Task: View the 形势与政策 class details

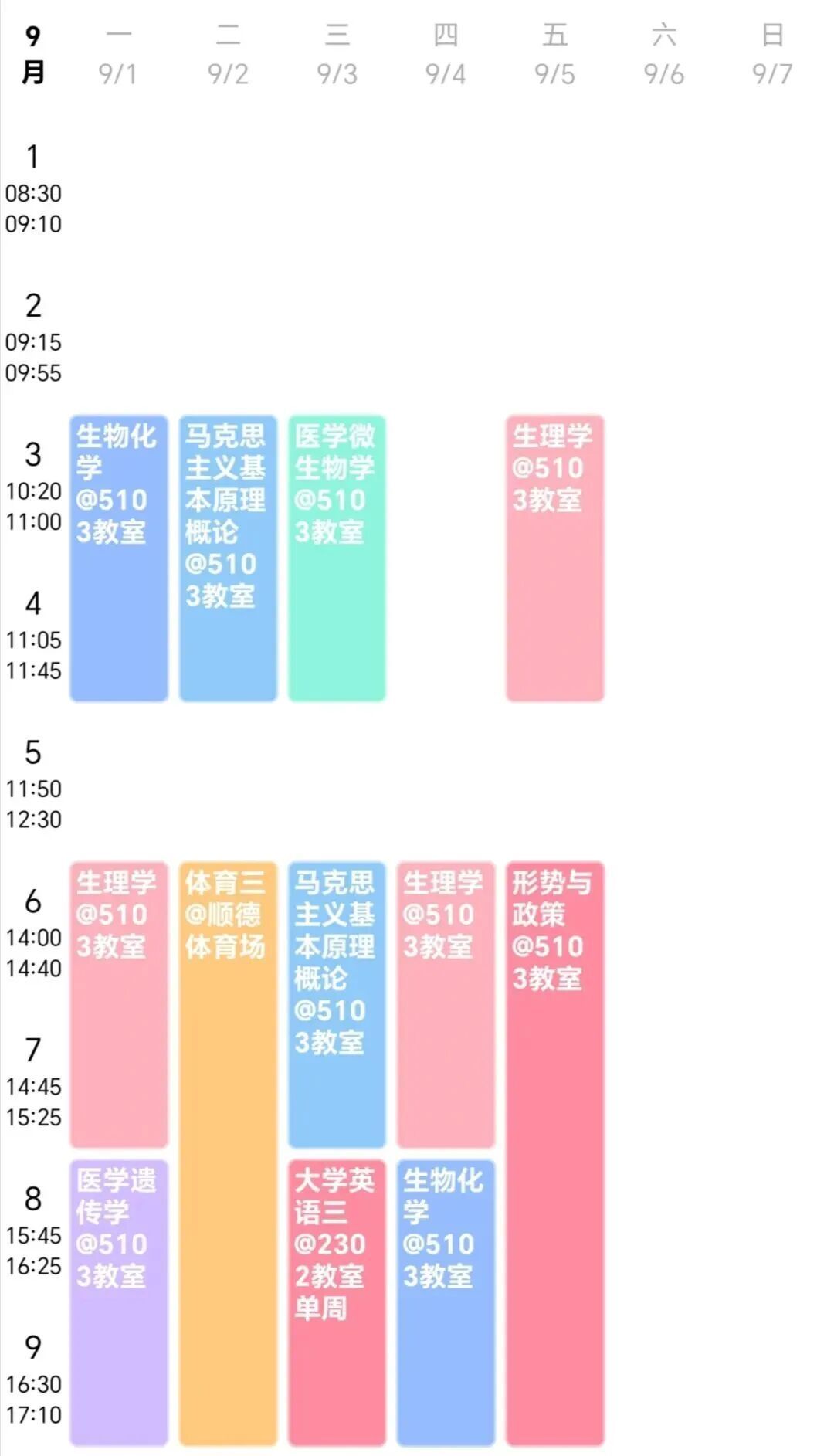Action: (x=554, y=1151)
